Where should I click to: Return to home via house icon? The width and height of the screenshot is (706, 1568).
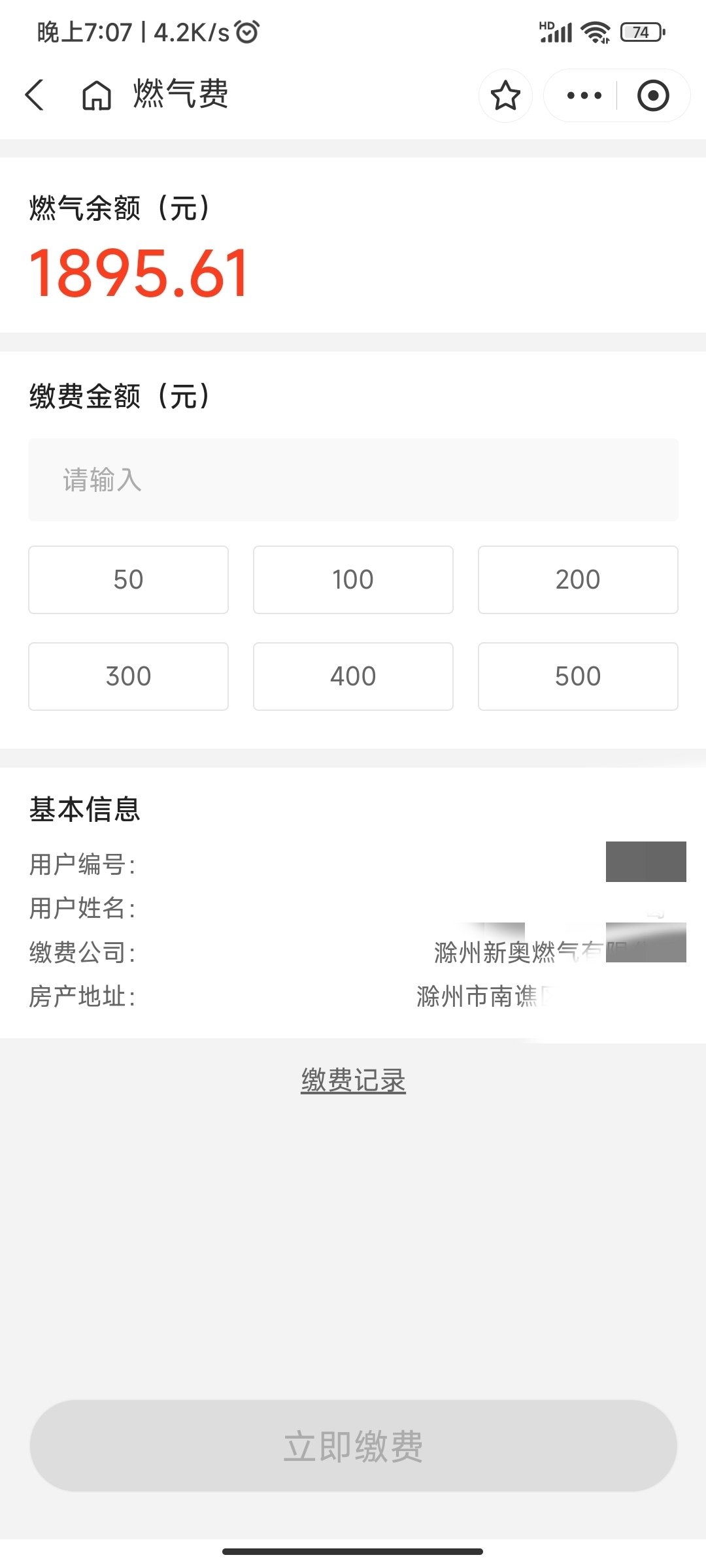(x=97, y=95)
